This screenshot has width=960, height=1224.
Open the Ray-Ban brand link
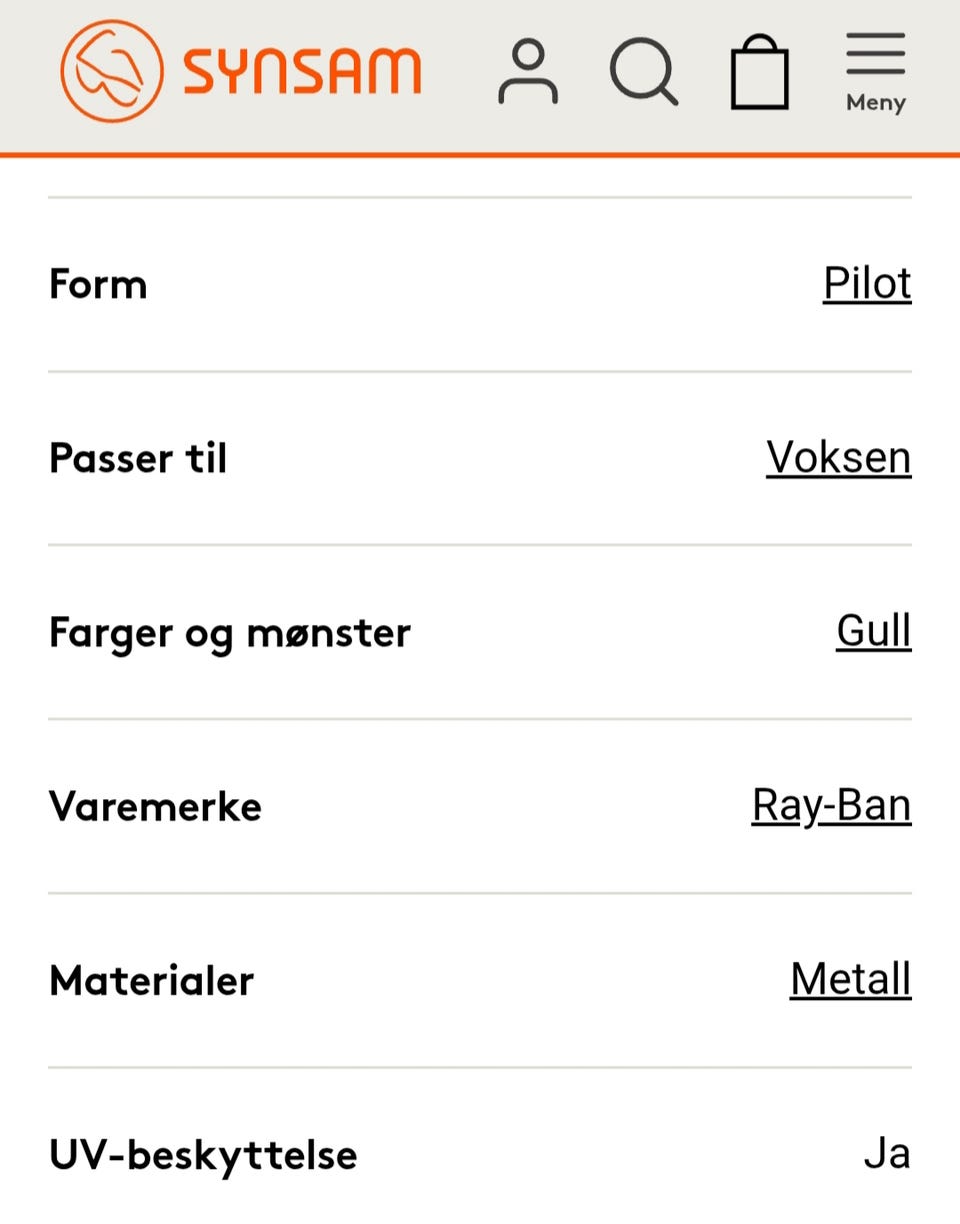830,805
